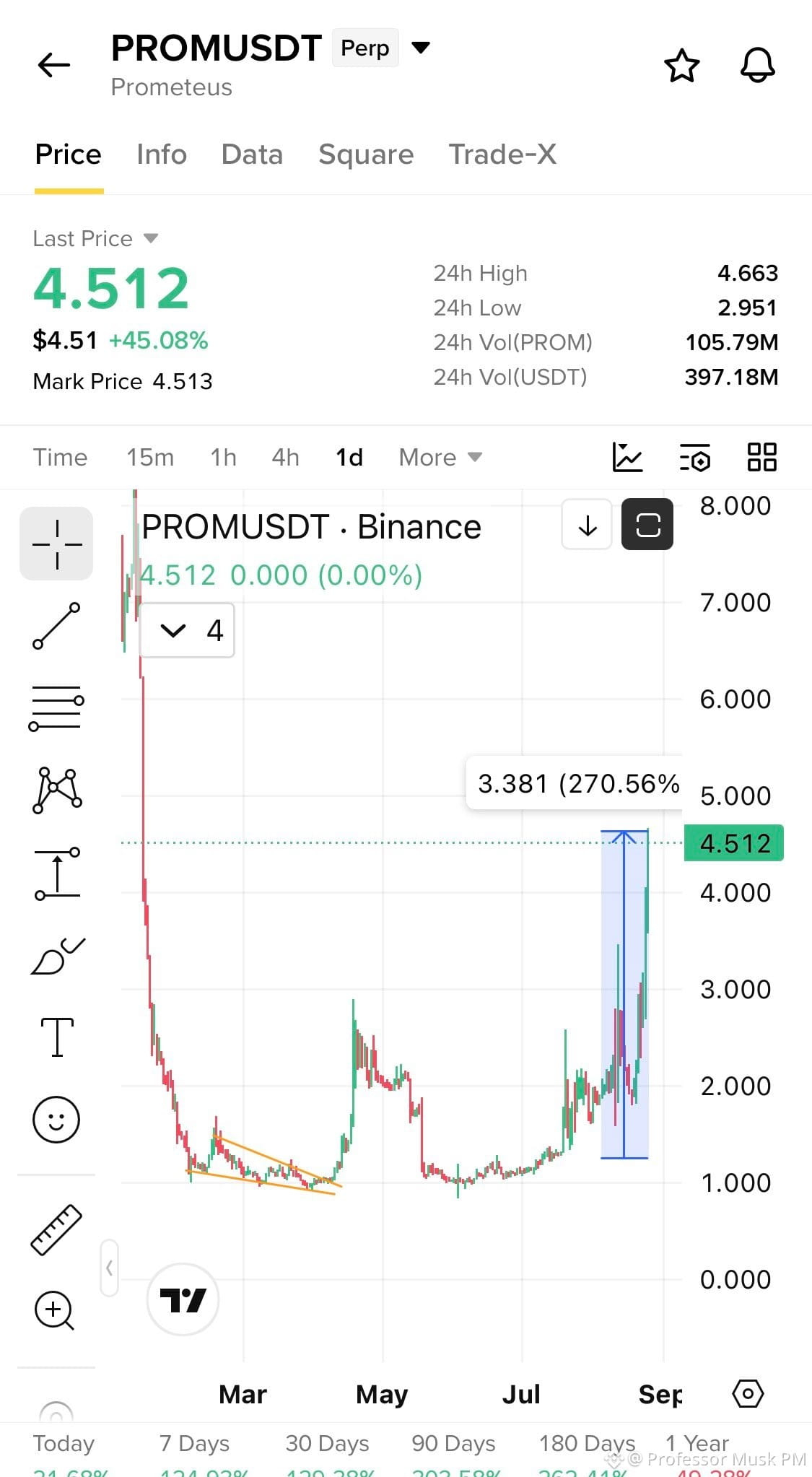Switch to the Data tab

(x=252, y=154)
